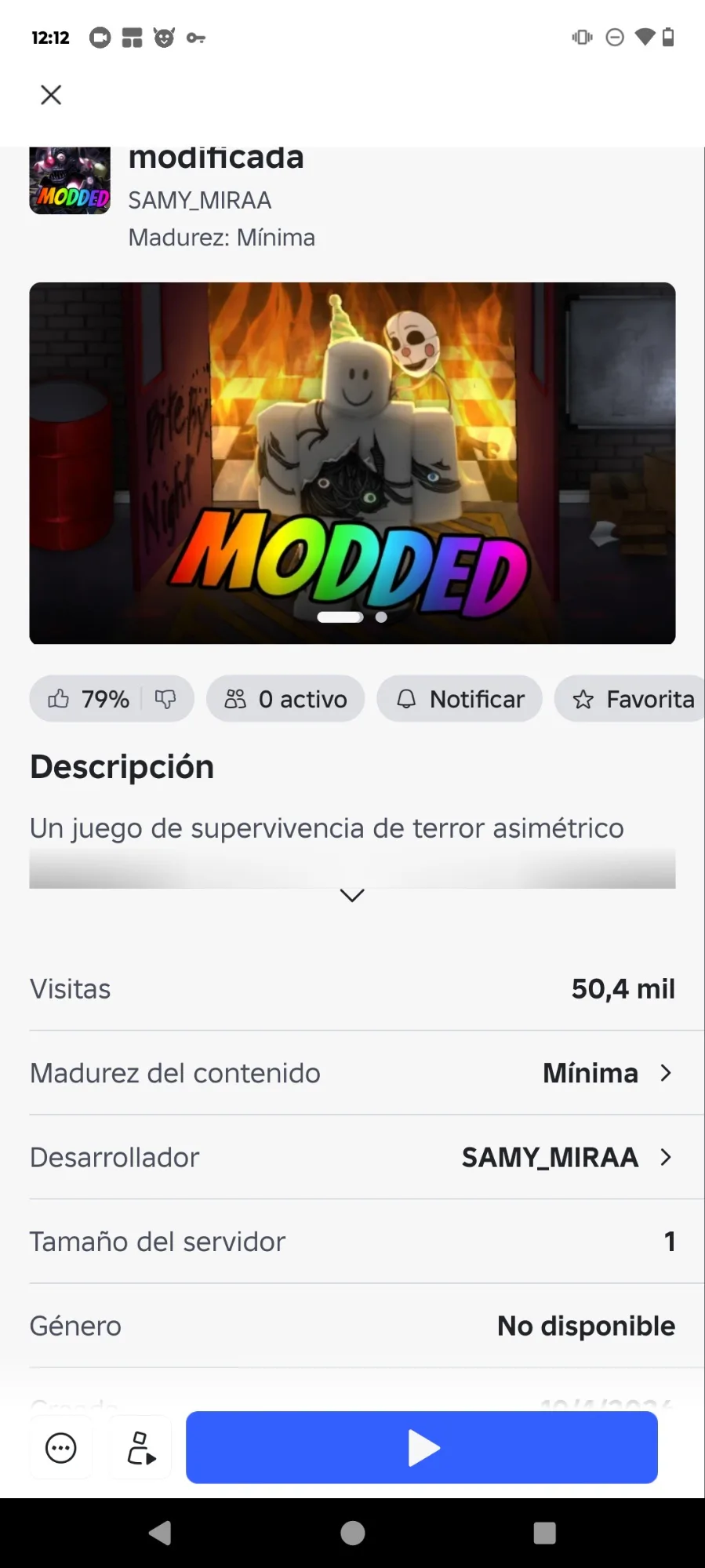Dislike the game with thumbs down
This screenshot has width=705, height=1568.
165,698
